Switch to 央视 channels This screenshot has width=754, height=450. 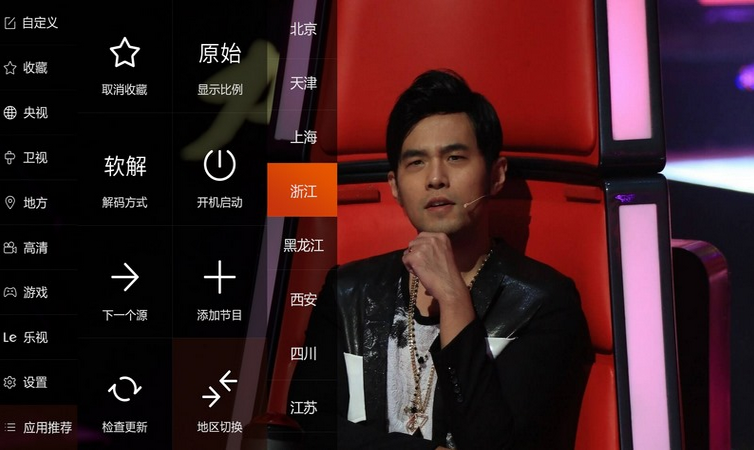pos(35,113)
